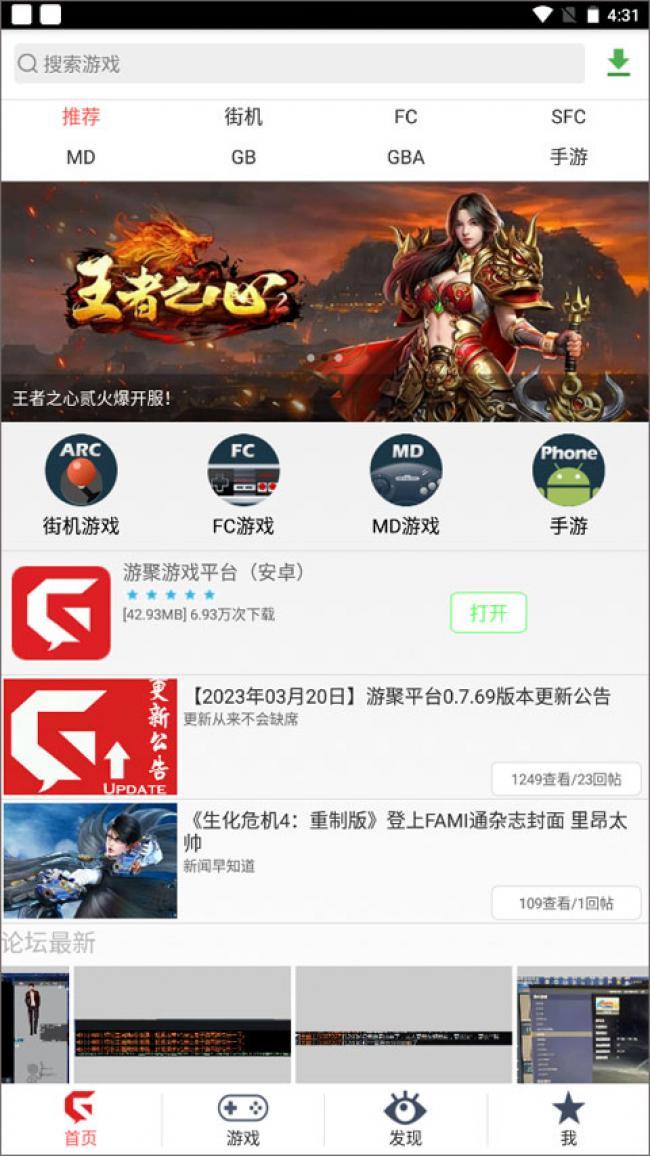The width and height of the screenshot is (650, 1156).
Task: Go to the 发现 bottom tab
Action: 405,1118
